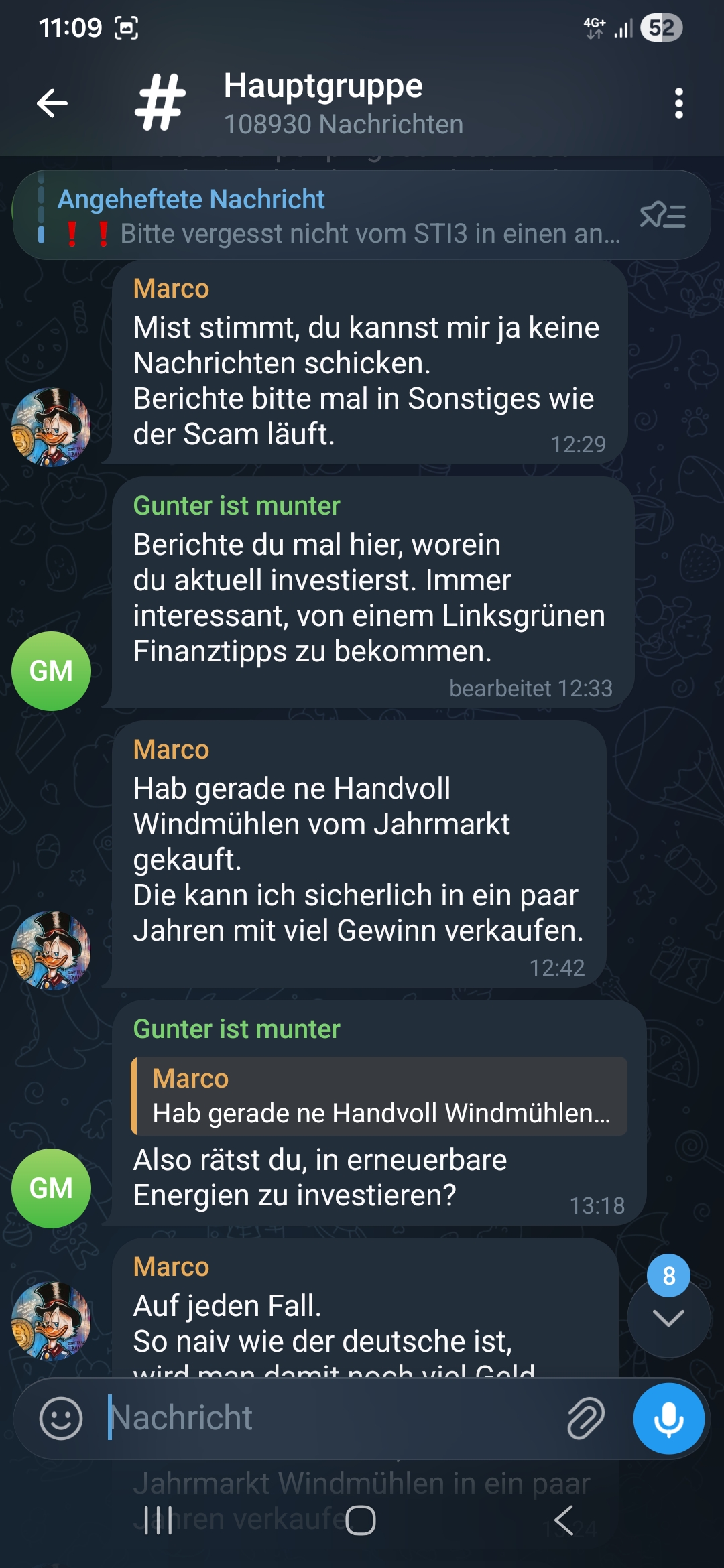
Task: Tap the system home button
Action: 361,1520
